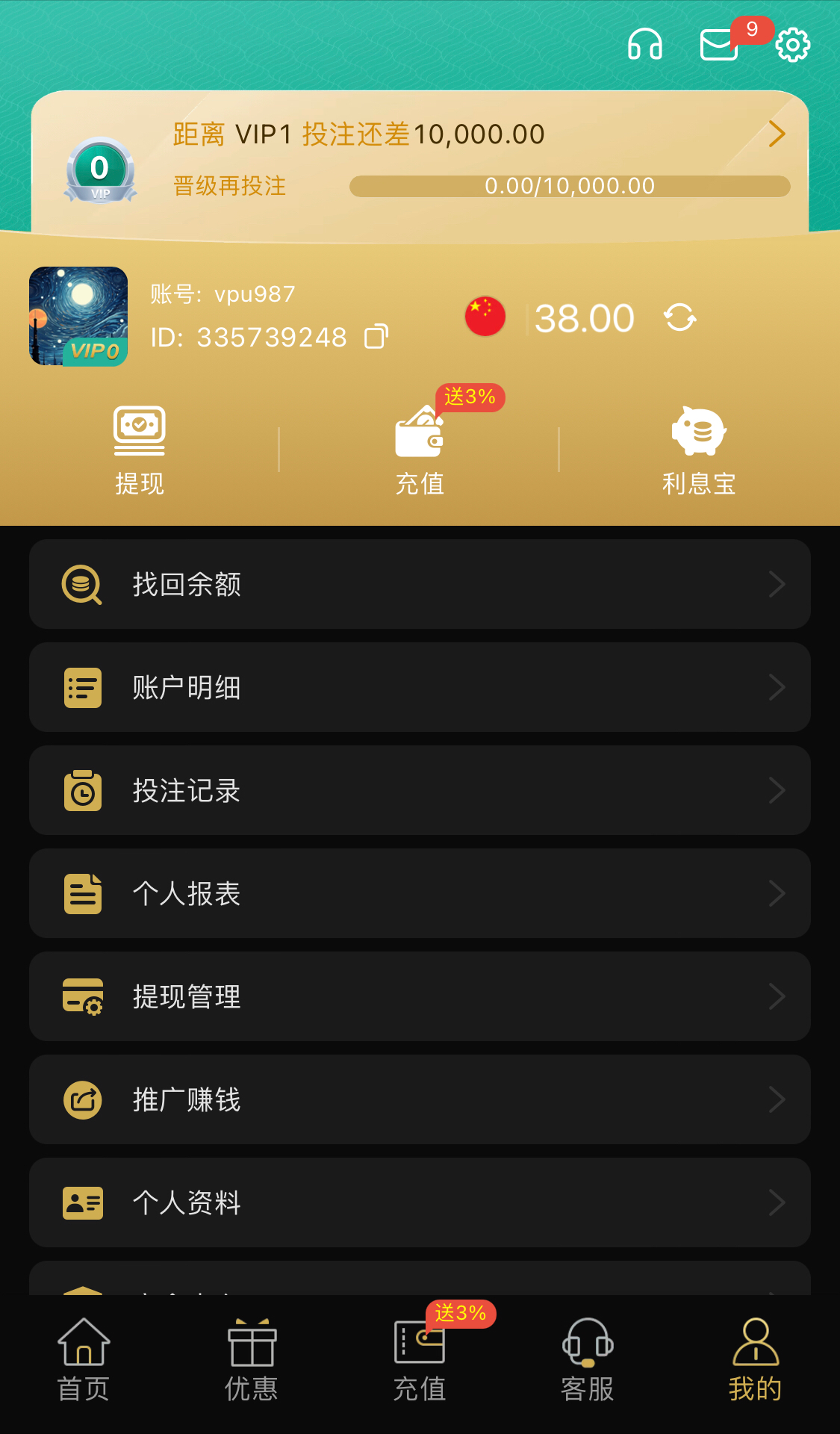Viewport: 840px width, 1434px height.
Task: Select the 我的 tab
Action: [x=755, y=1359]
